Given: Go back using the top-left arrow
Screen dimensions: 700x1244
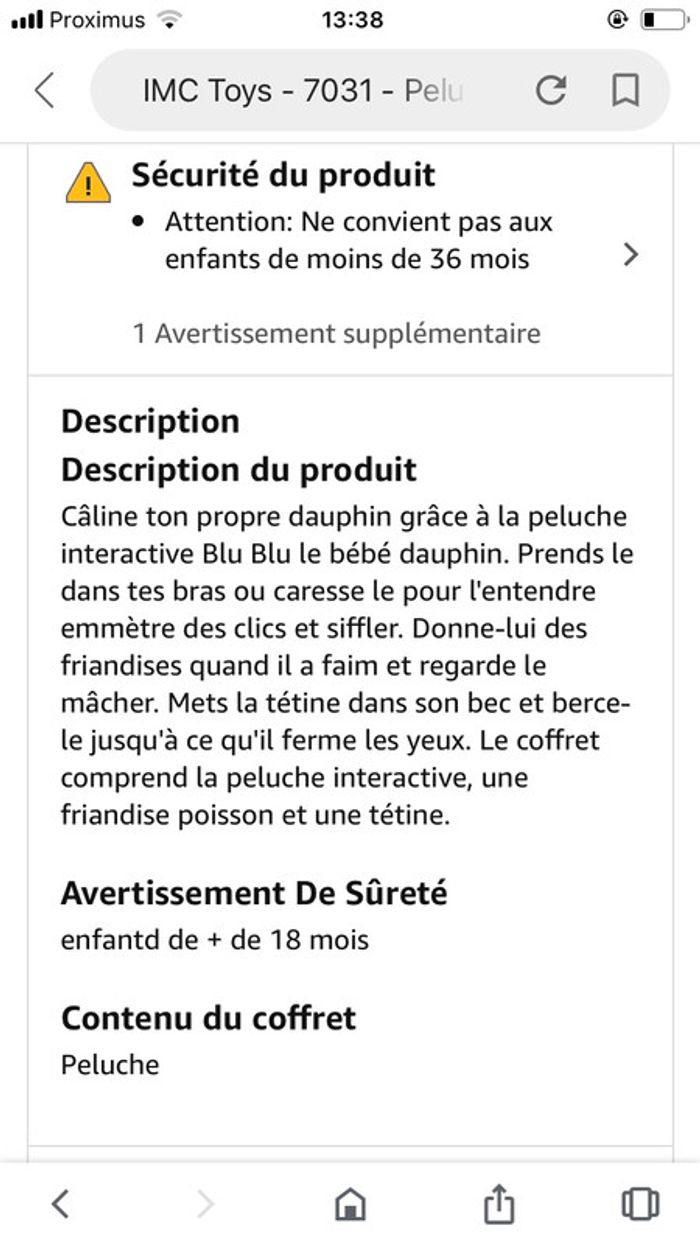Looking at the screenshot, I should coord(44,91).
